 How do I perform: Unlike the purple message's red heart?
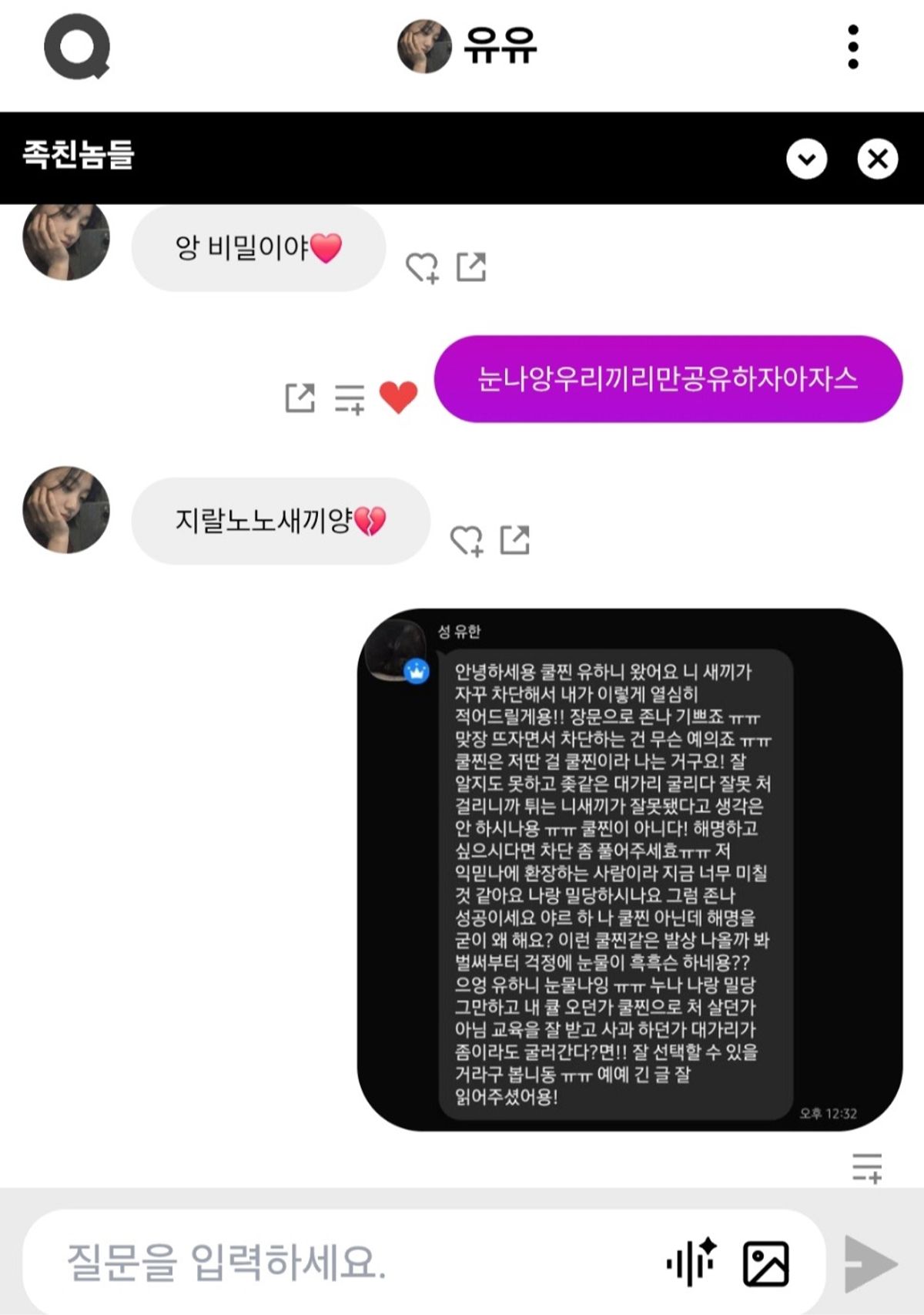pos(398,398)
